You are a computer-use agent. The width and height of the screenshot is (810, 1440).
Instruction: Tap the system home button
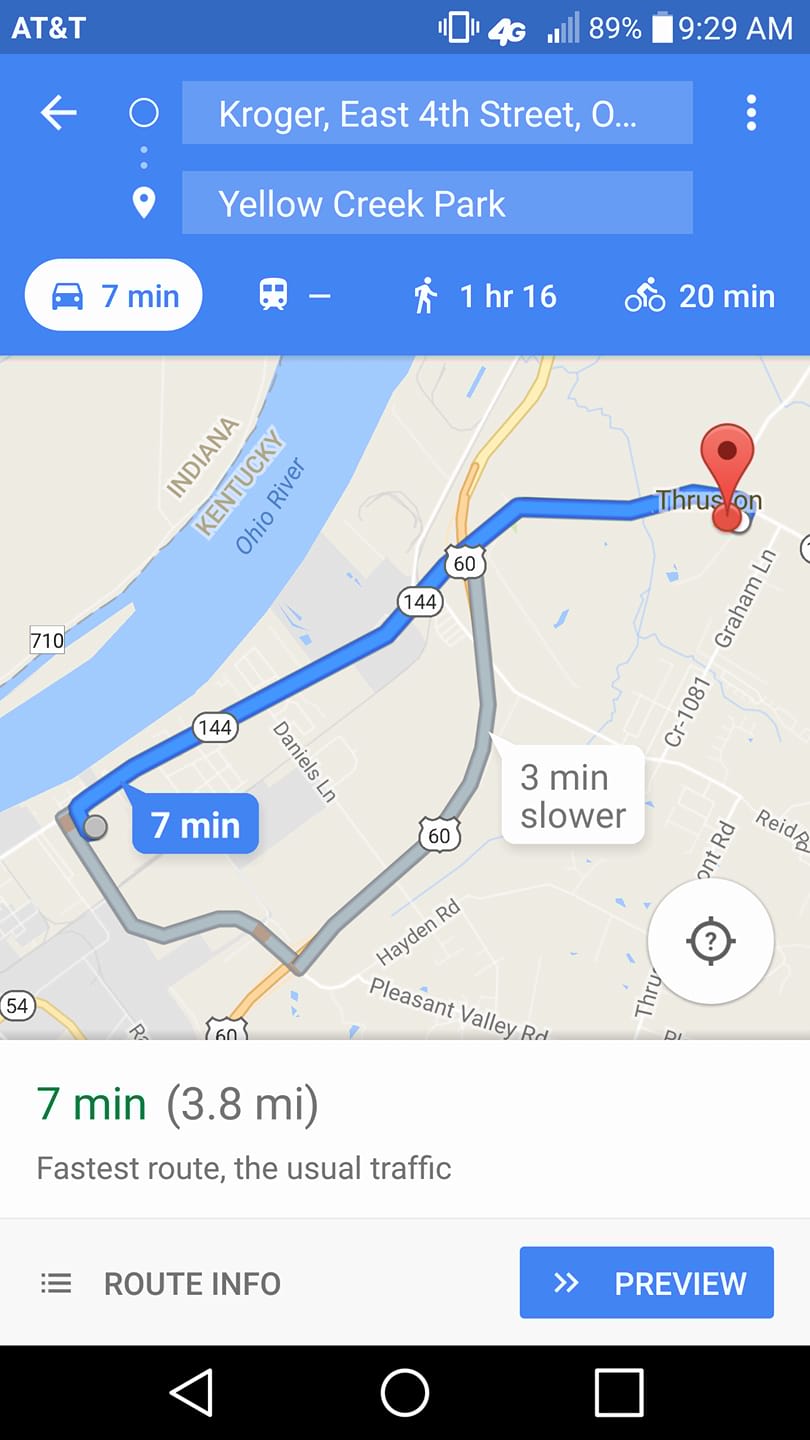point(405,1392)
